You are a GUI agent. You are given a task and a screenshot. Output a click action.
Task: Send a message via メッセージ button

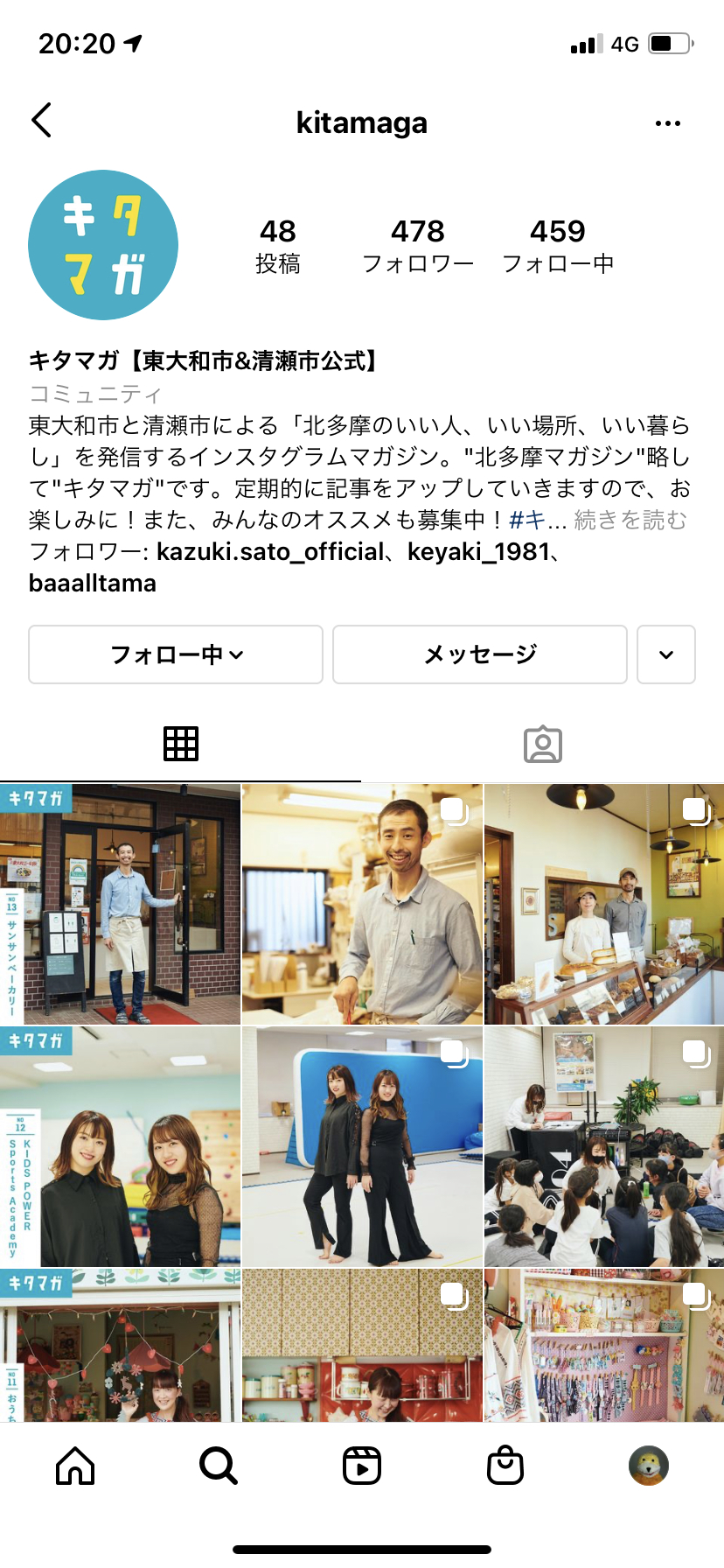pos(479,654)
